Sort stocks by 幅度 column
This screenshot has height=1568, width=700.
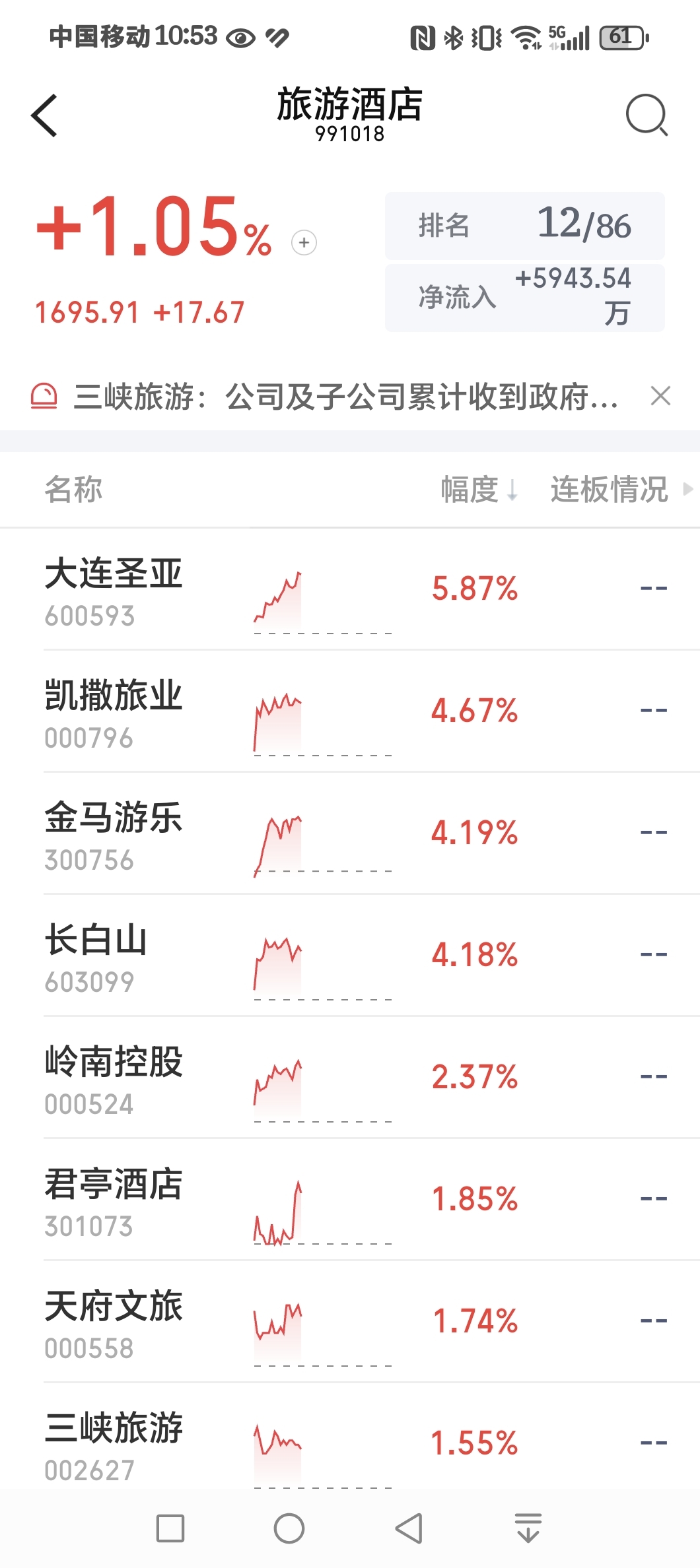pos(479,490)
